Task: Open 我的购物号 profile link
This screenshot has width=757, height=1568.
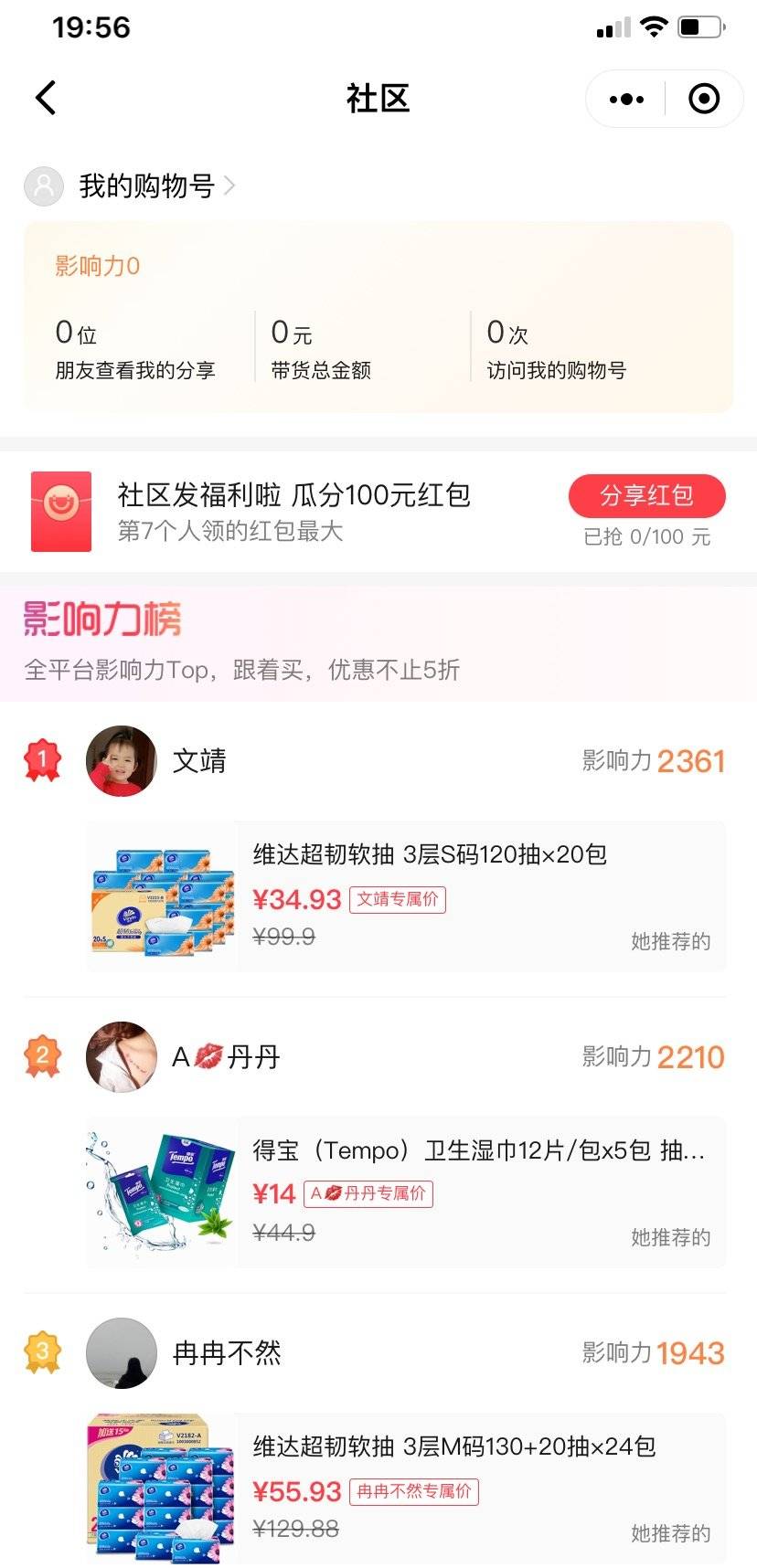Action: click(x=130, y=185)
